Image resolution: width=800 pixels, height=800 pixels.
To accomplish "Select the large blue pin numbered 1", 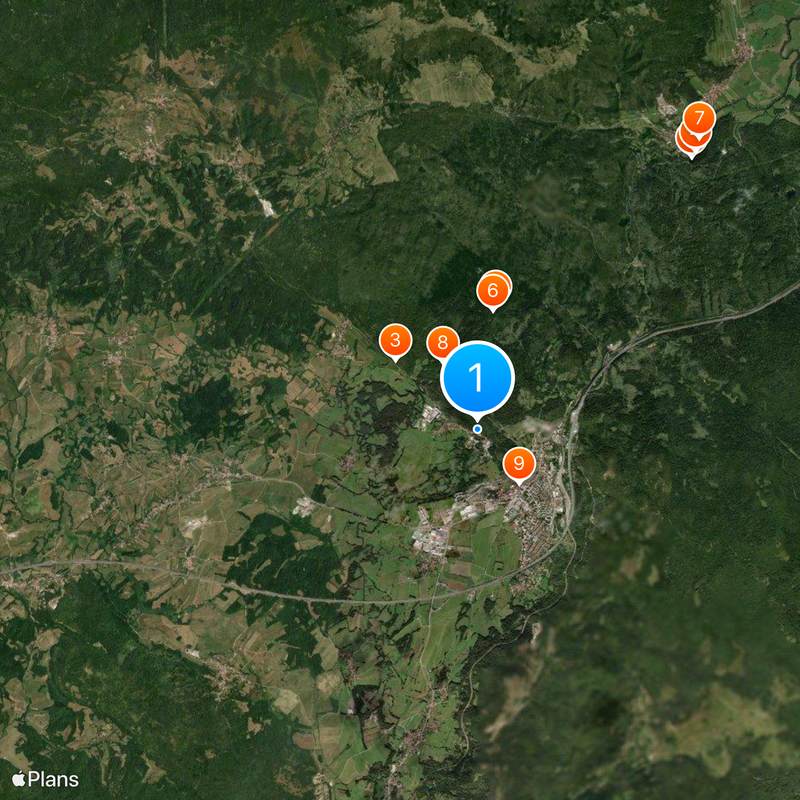I will (x=477, y=377).
